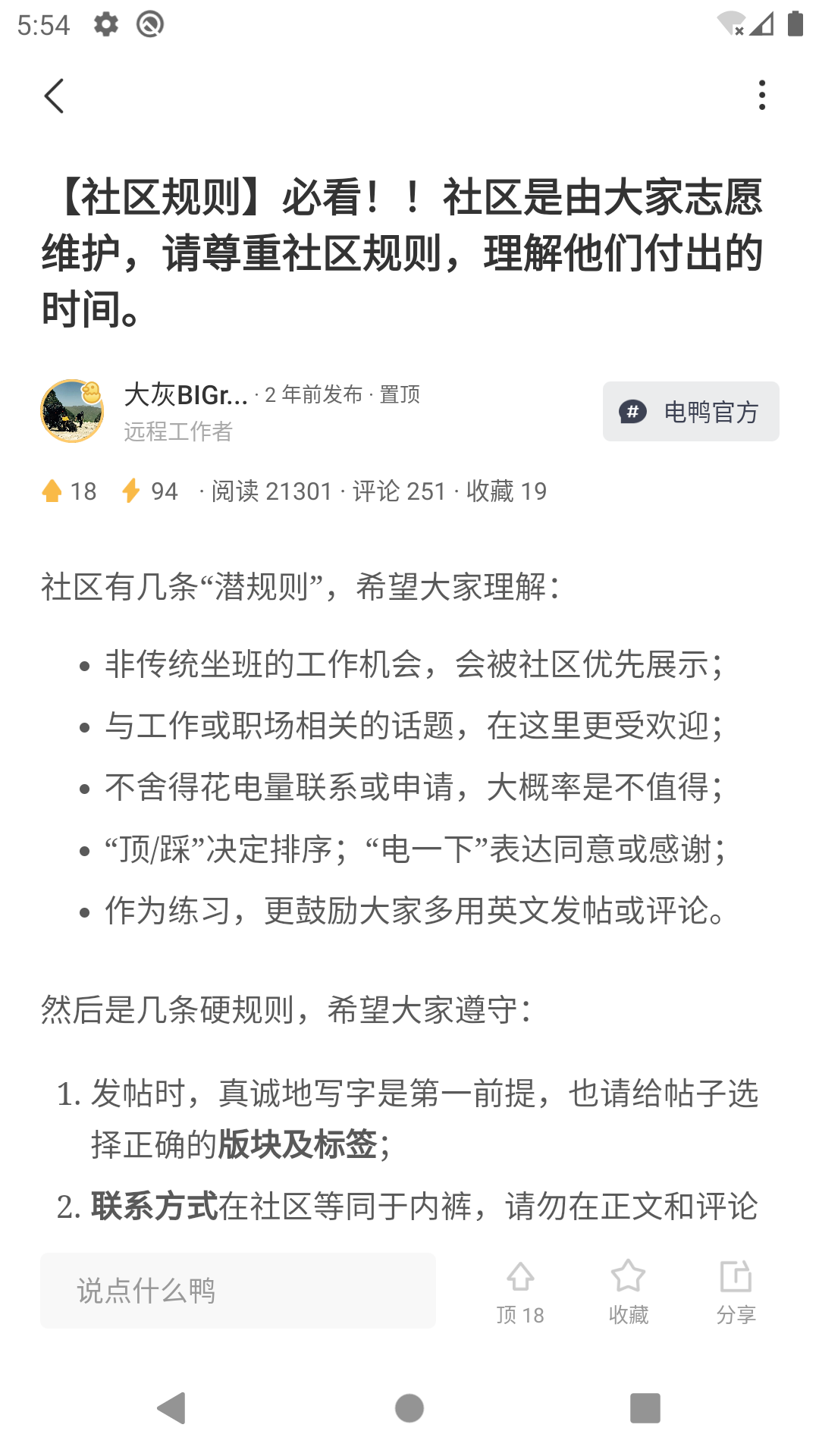This screenshot has height=1456, width=819.
Task: Share this post via 分享
Action: pyautogui.click(x=736, y=1292)
